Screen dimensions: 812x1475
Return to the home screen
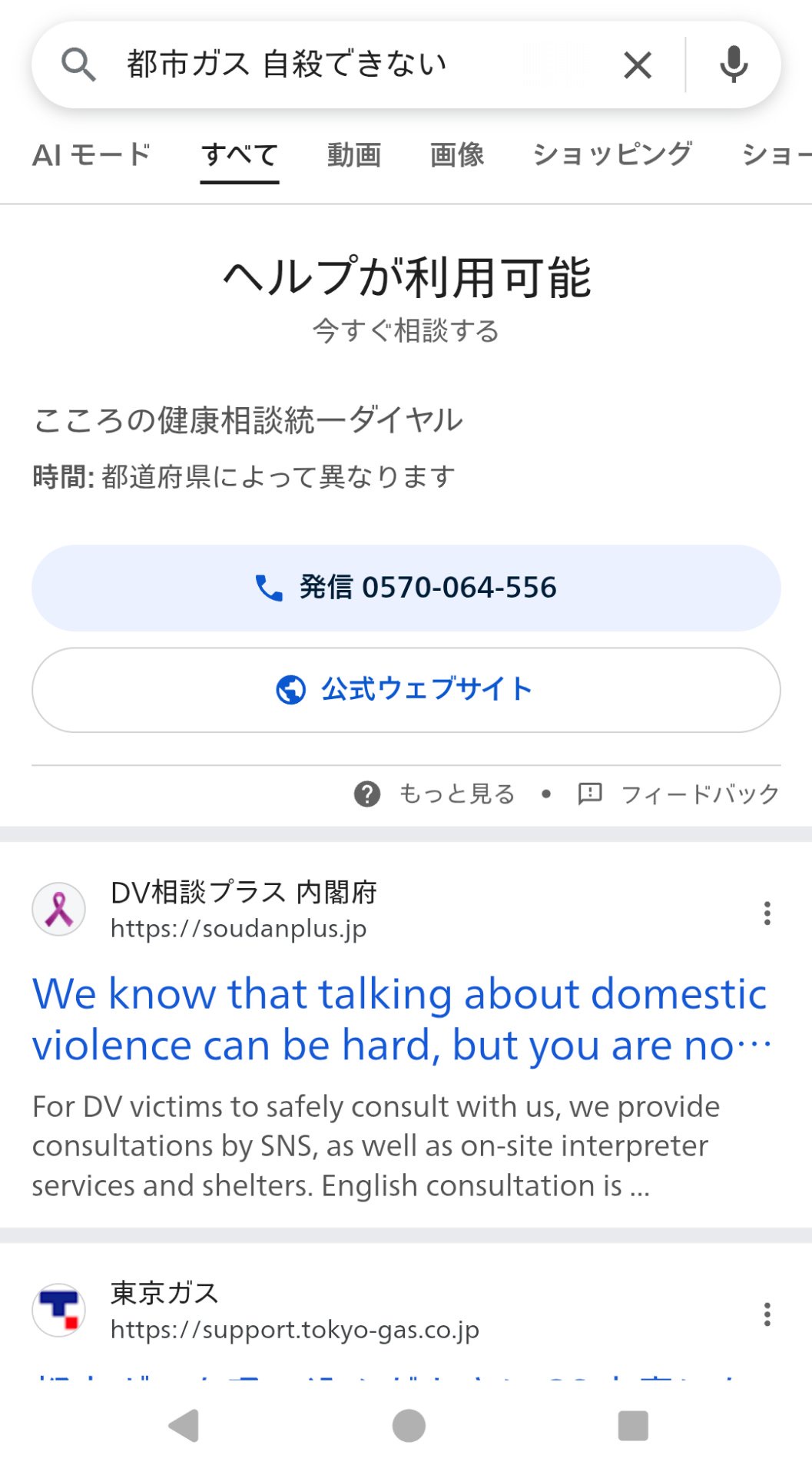(408, 1426)
